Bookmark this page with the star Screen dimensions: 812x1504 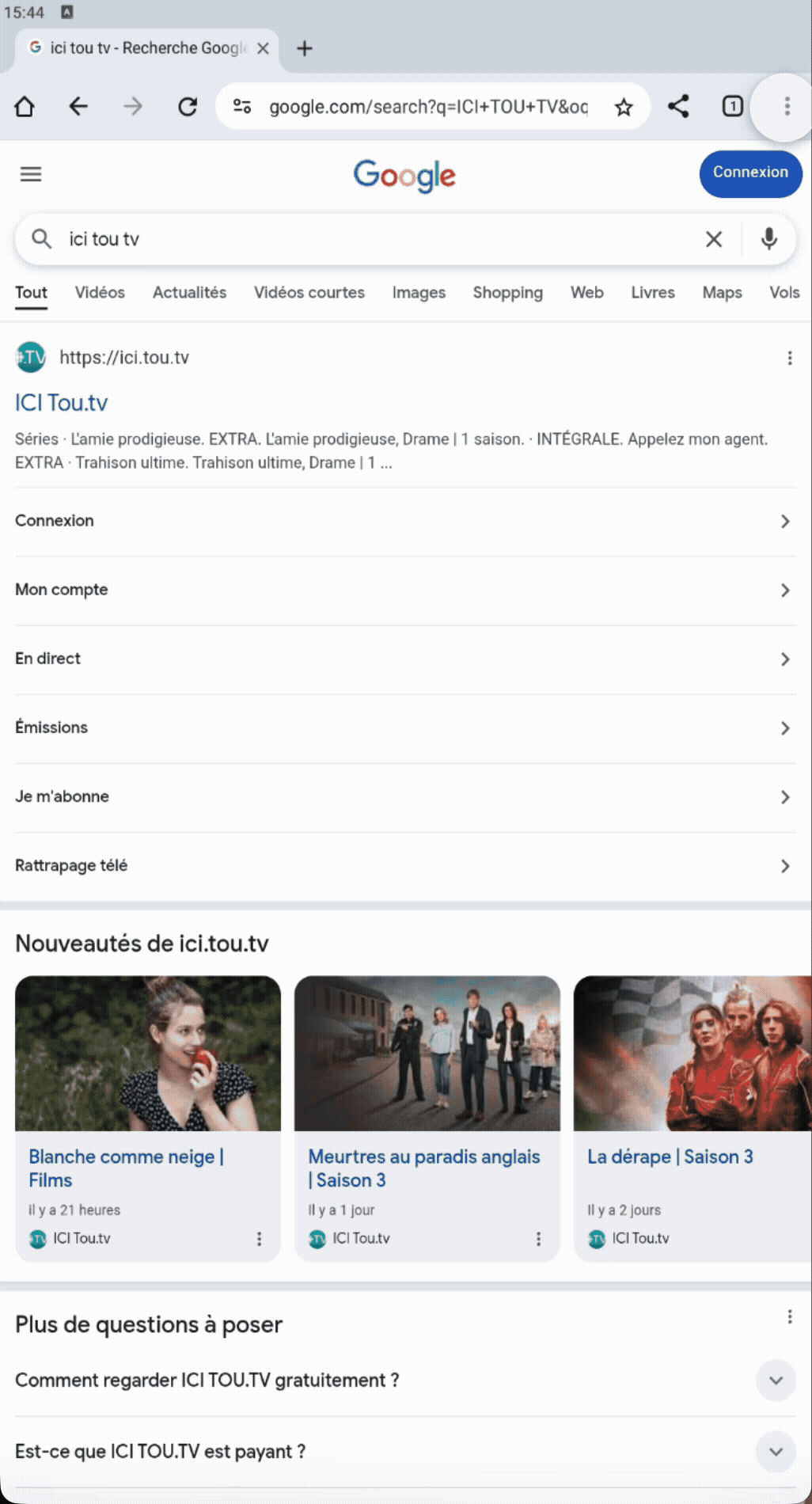(x=624, y=107)
